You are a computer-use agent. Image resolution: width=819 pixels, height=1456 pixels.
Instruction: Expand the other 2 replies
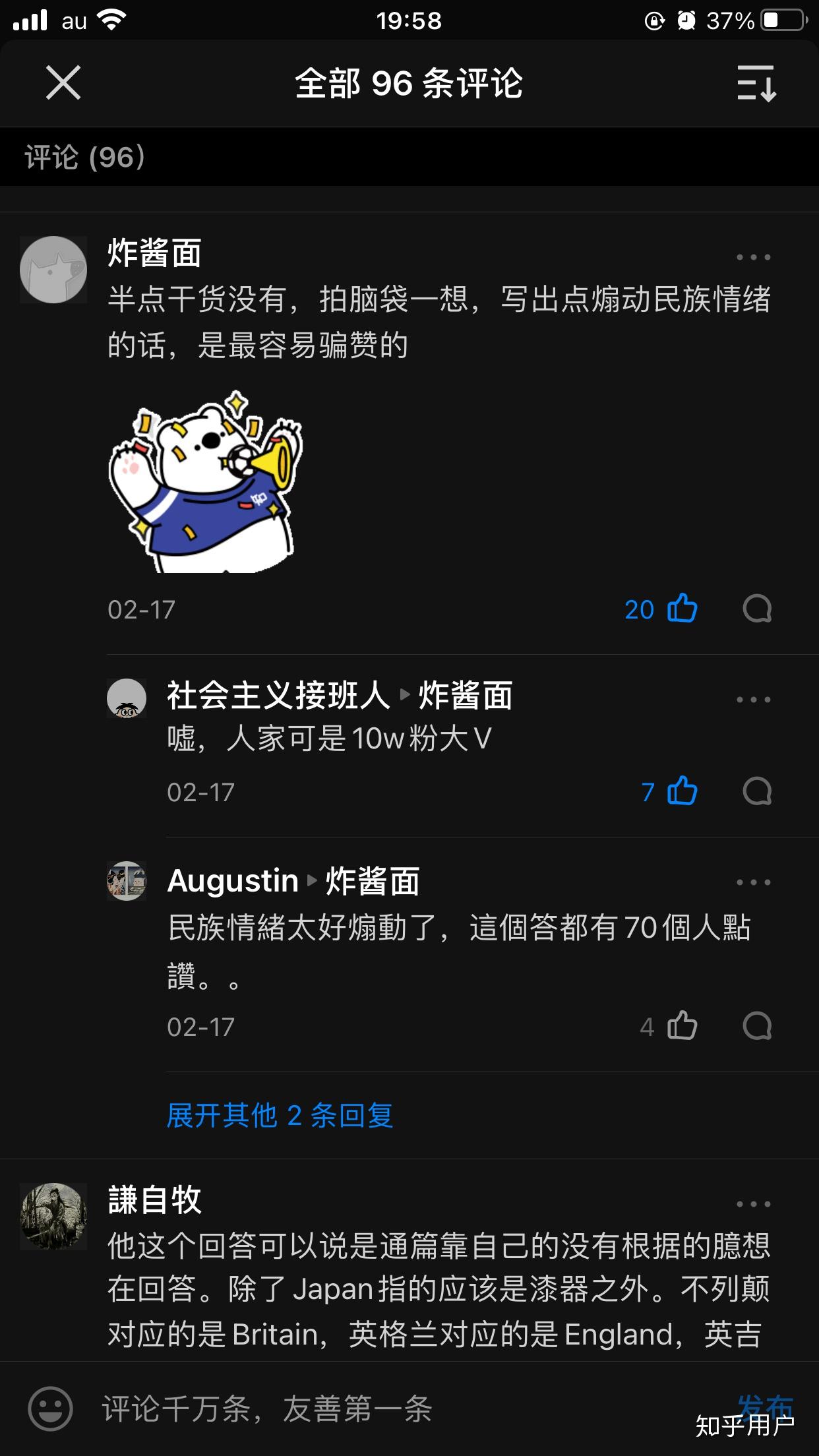click(280, 1116)
